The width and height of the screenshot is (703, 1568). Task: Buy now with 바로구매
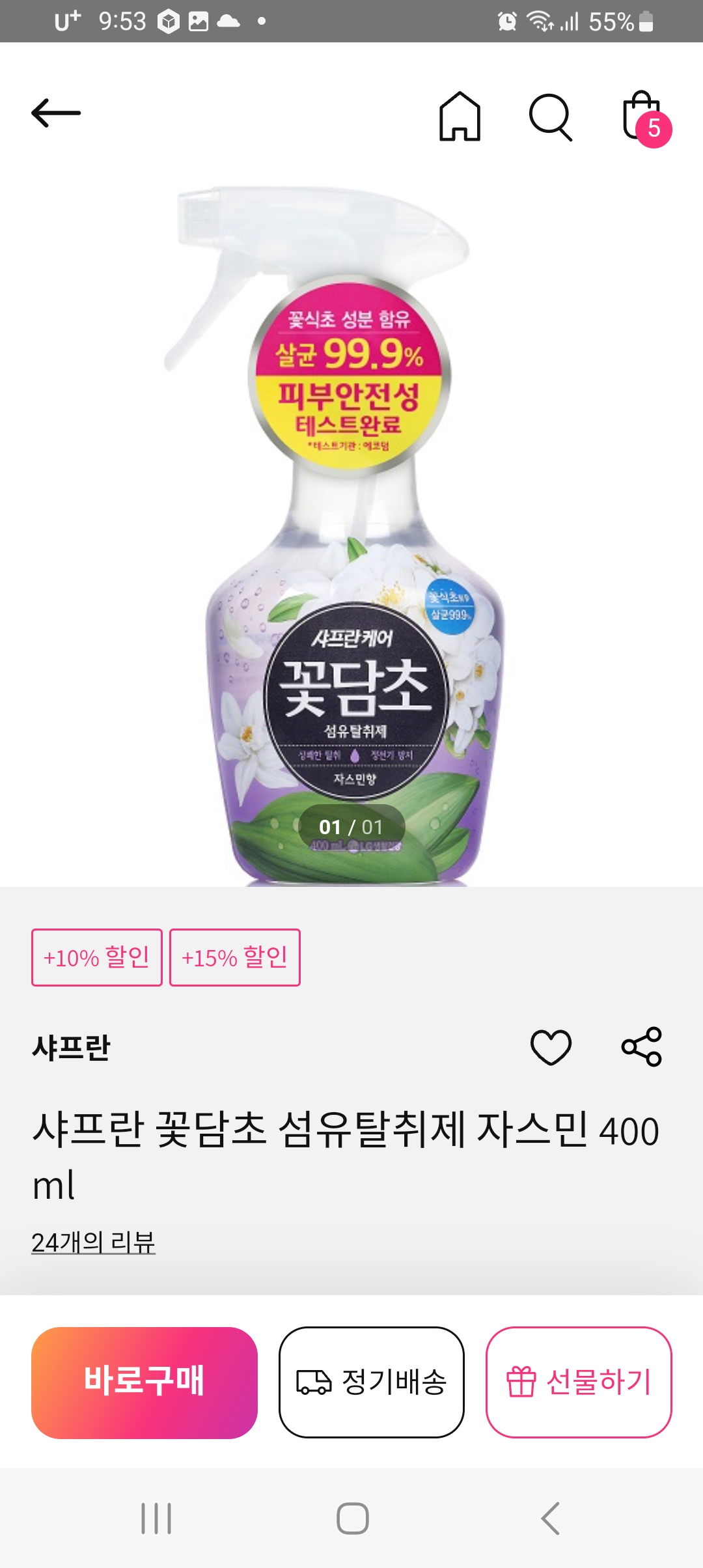(145, 1382)
